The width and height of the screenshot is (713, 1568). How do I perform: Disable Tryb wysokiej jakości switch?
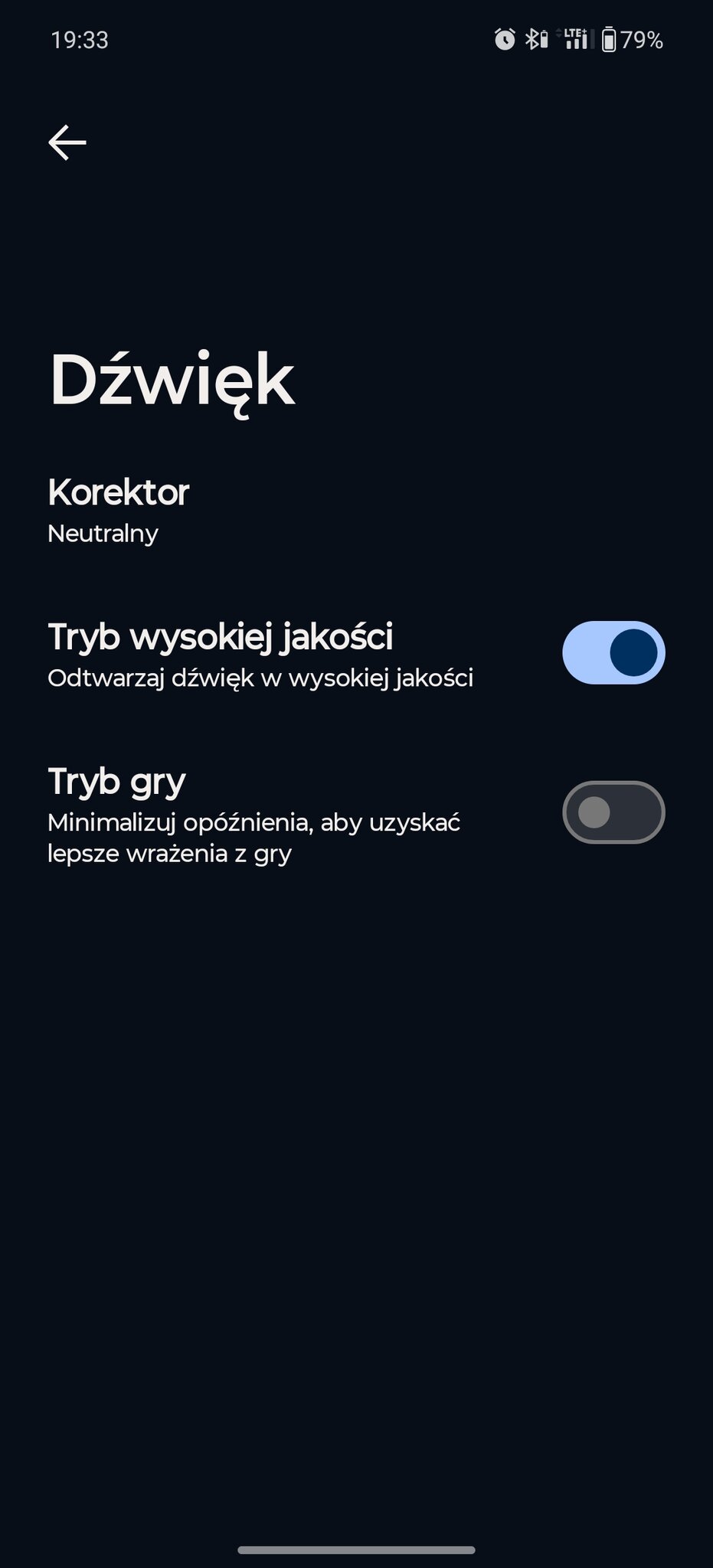[x=613, y=652]
